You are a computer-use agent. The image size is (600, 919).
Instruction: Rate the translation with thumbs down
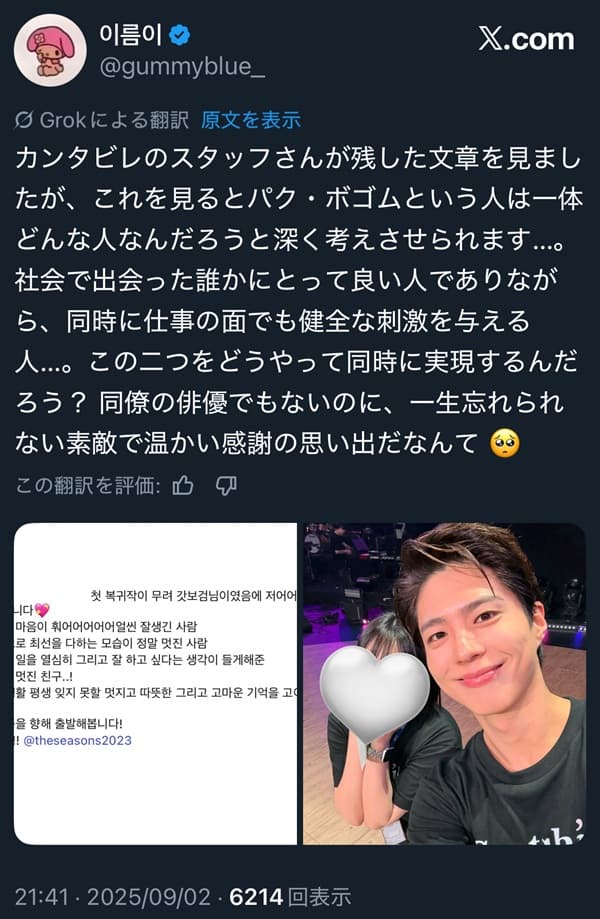(x=227, y=486)
